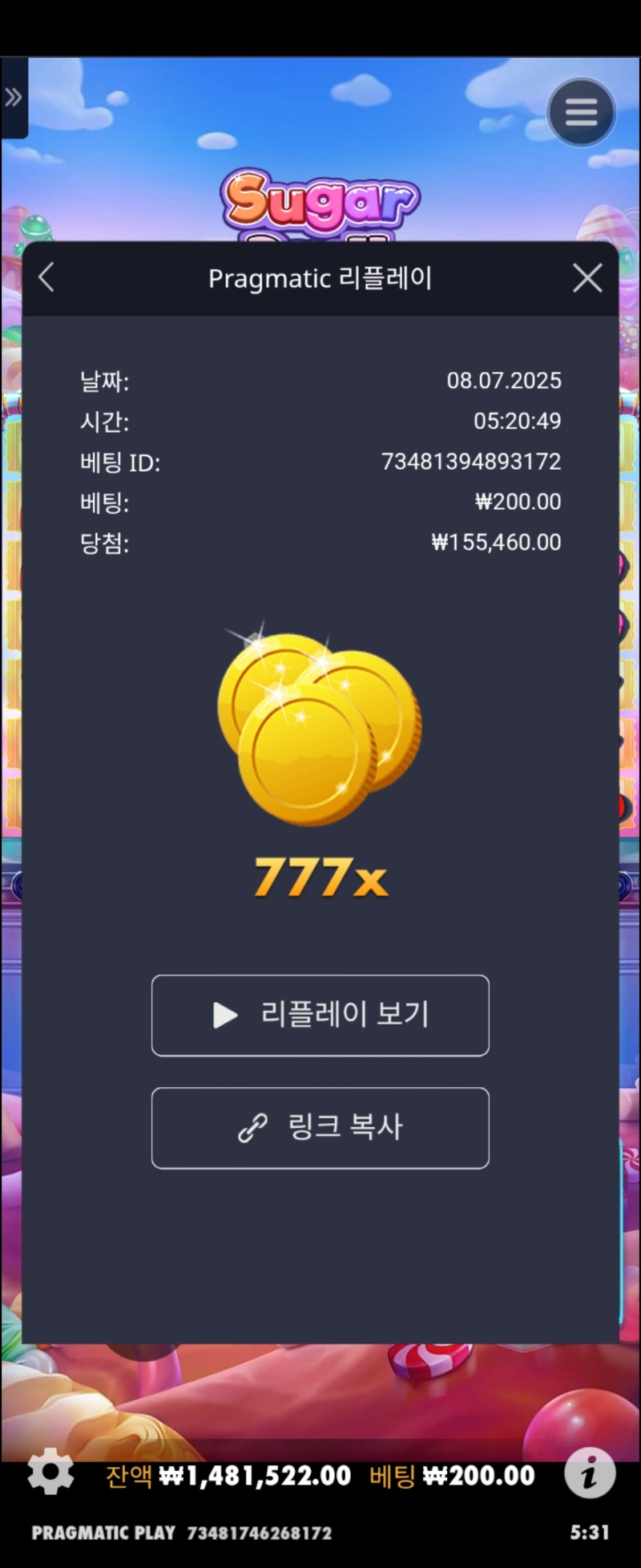Close the Pragmatic replay dialog

587,278
